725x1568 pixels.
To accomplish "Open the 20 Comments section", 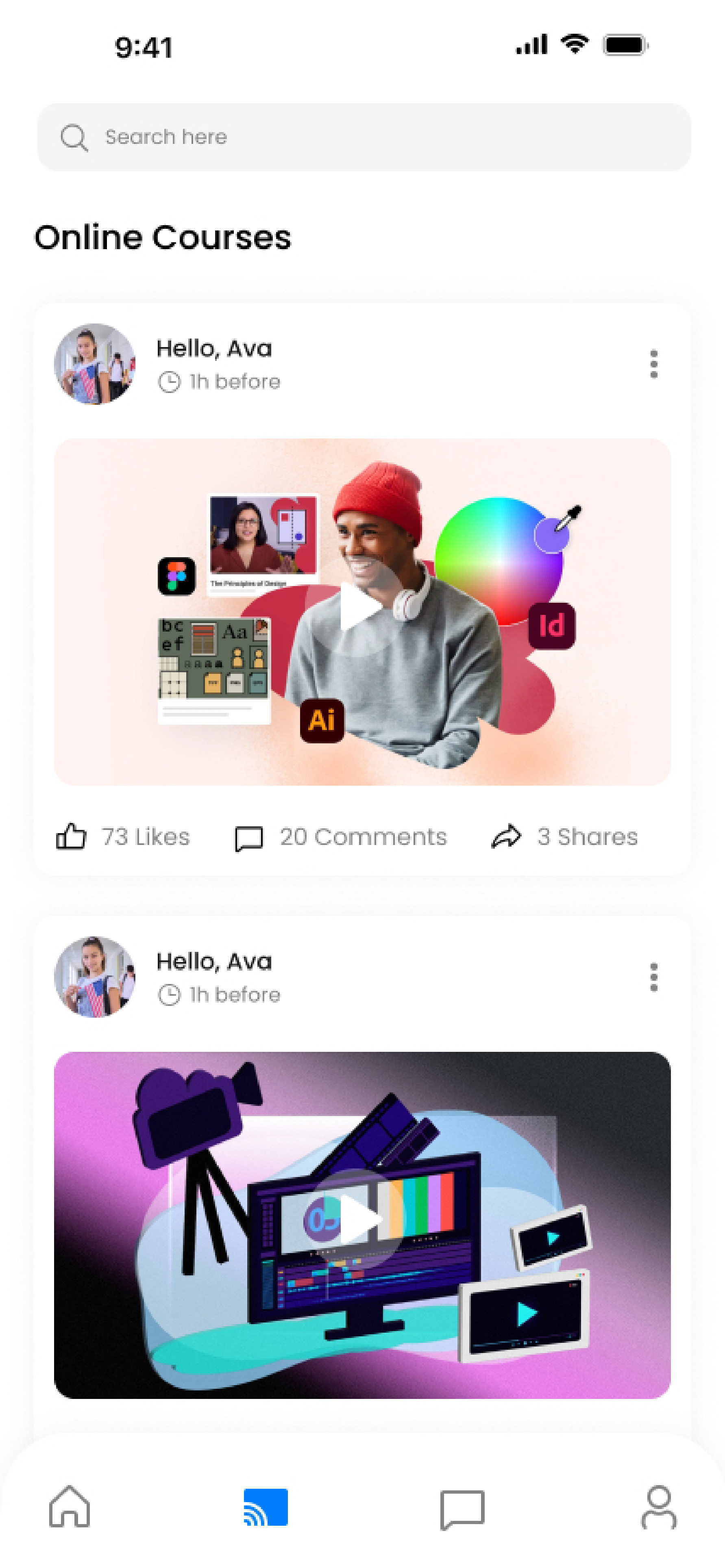I will click(x=341, y=837).
